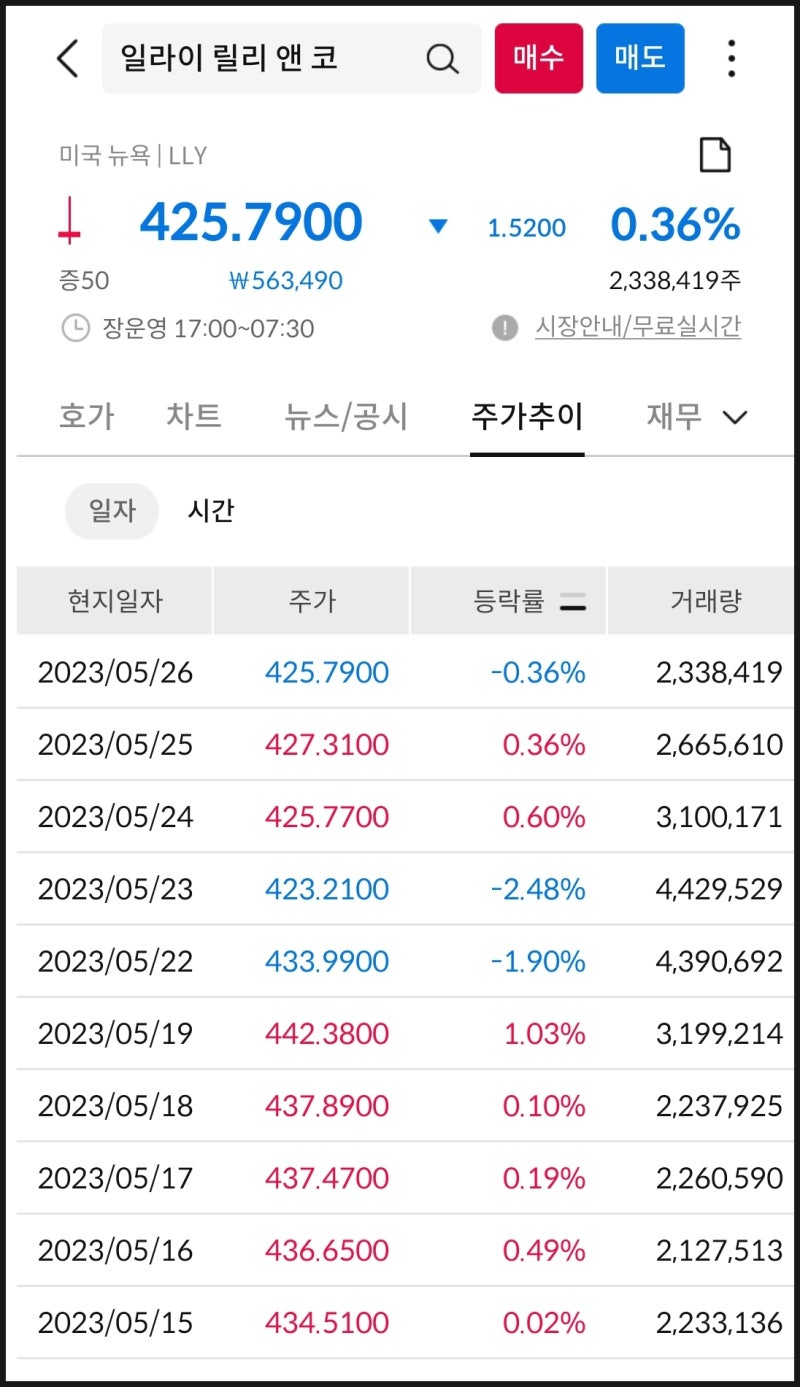Tap the active 주가추이 tab

click(527, 416)
